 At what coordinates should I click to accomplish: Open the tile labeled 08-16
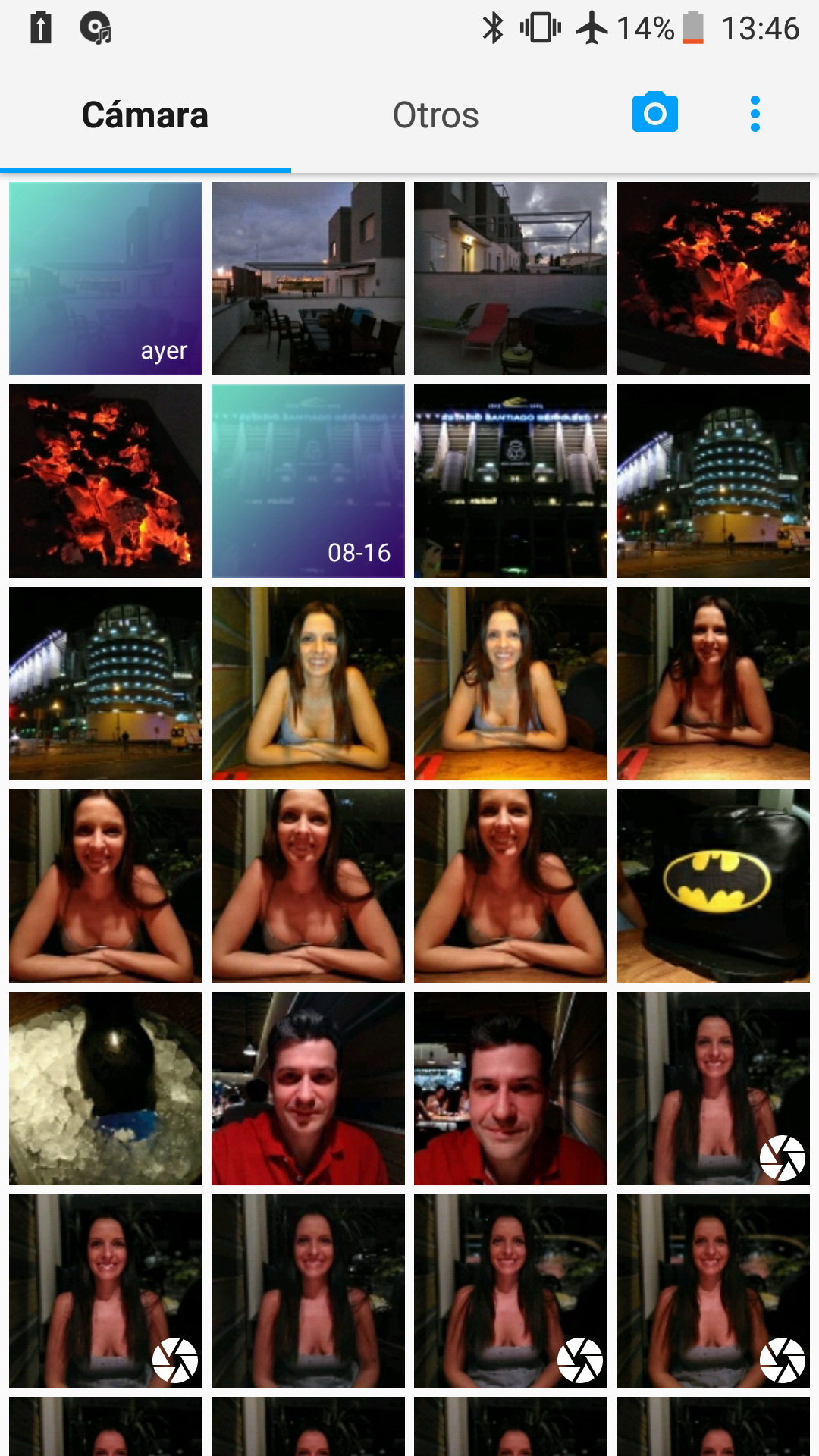(308, 481)
